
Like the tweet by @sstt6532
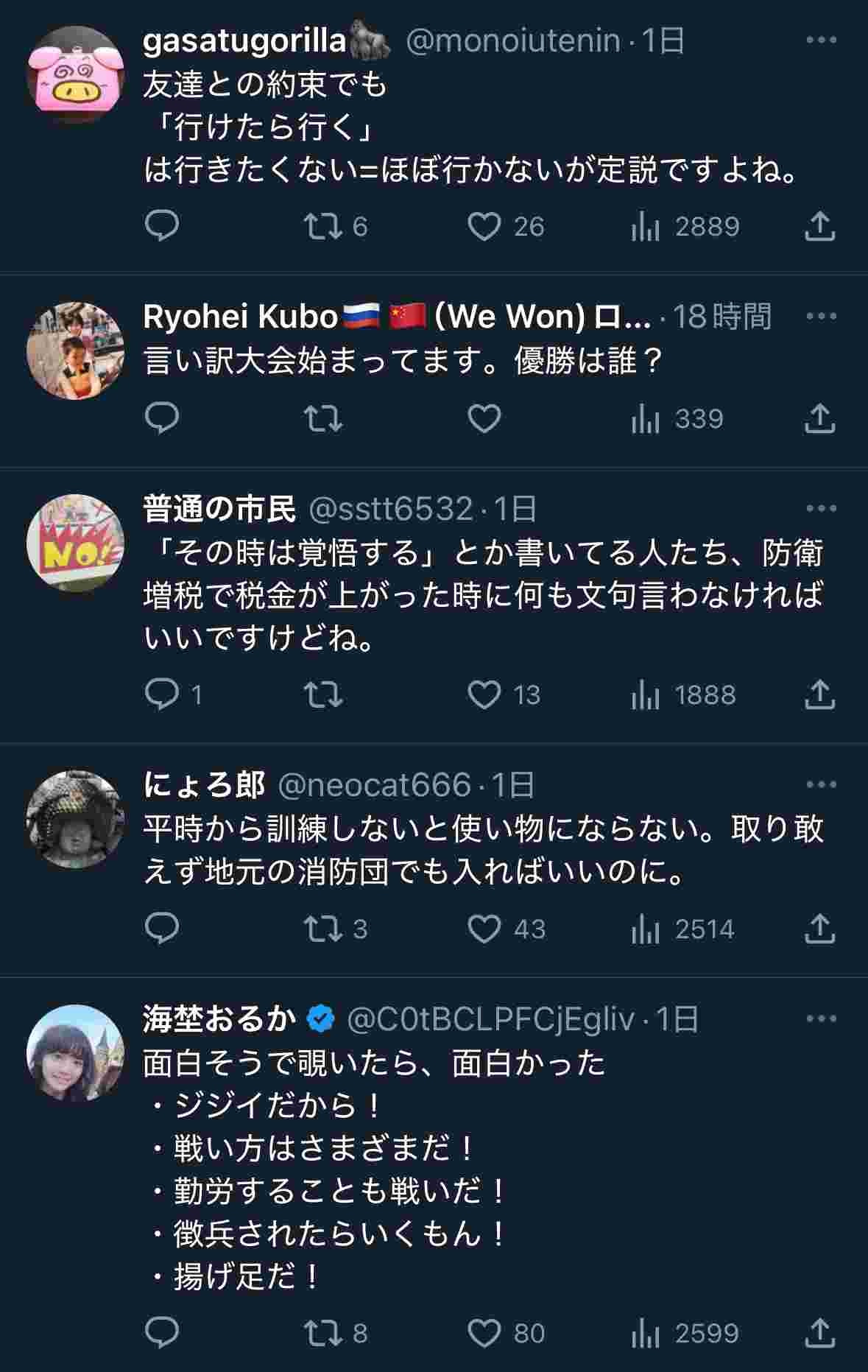tap(484, 694)
